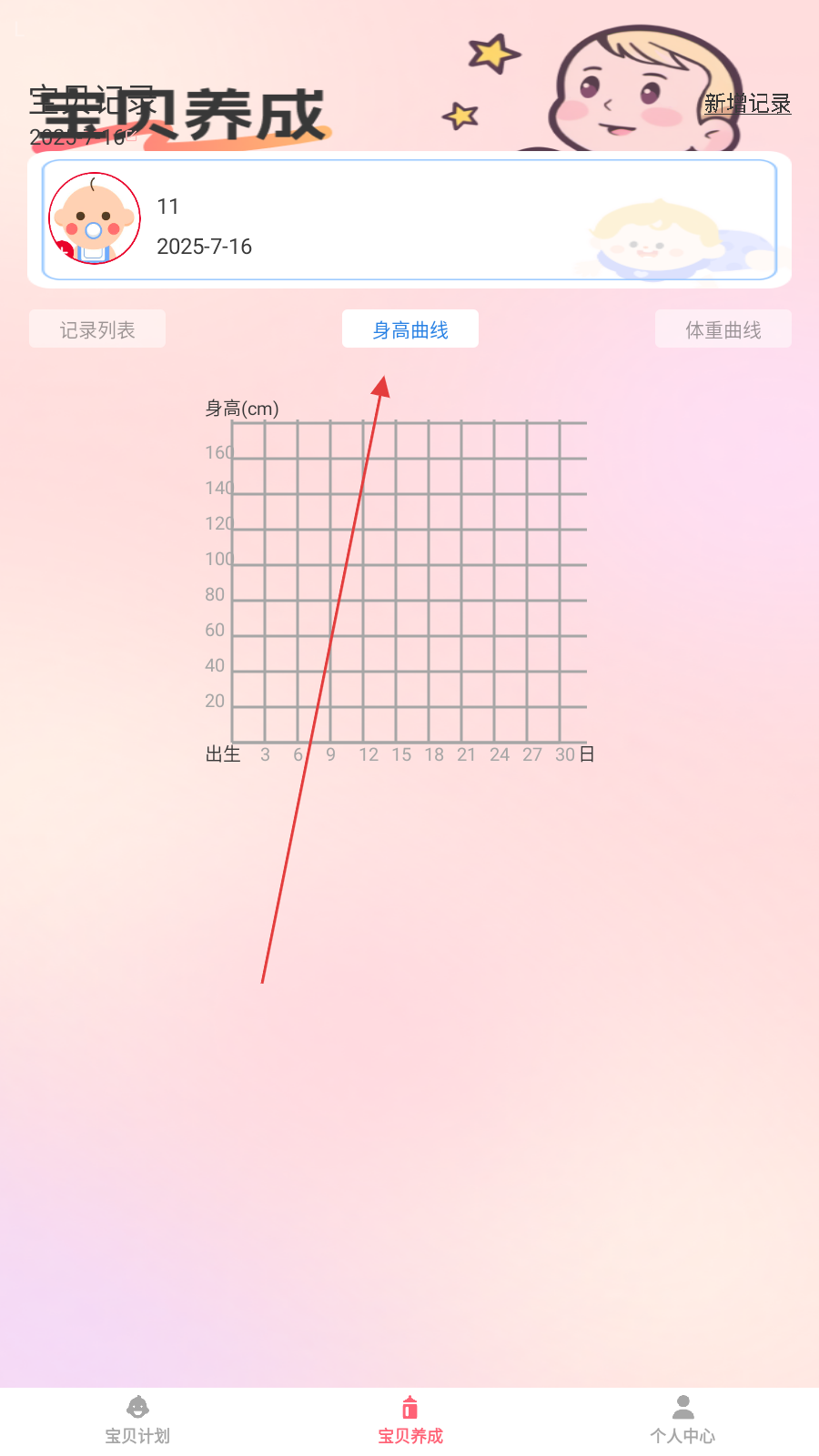Open 个人中心 in bottom navigation
Image resolution: width=819 pixels, height=1456 pixels.
coord(682,1421)
